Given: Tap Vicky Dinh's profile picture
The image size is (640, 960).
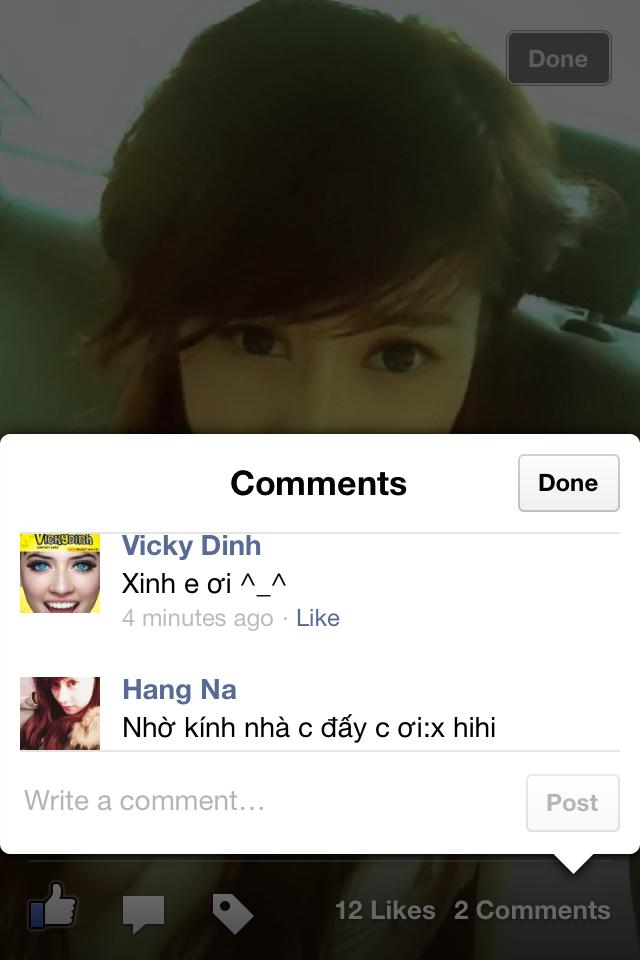Looking at the screenshot, I should tap(60, 573).
